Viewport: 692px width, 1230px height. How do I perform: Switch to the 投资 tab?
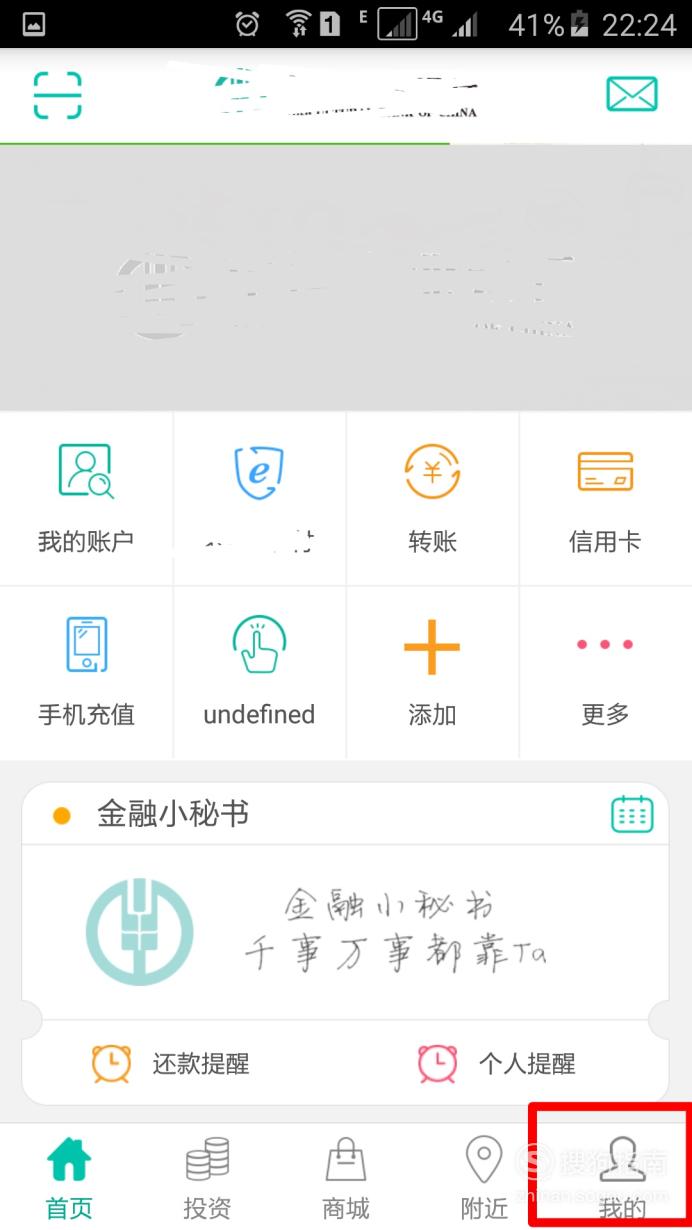[x=207, y=1178]
